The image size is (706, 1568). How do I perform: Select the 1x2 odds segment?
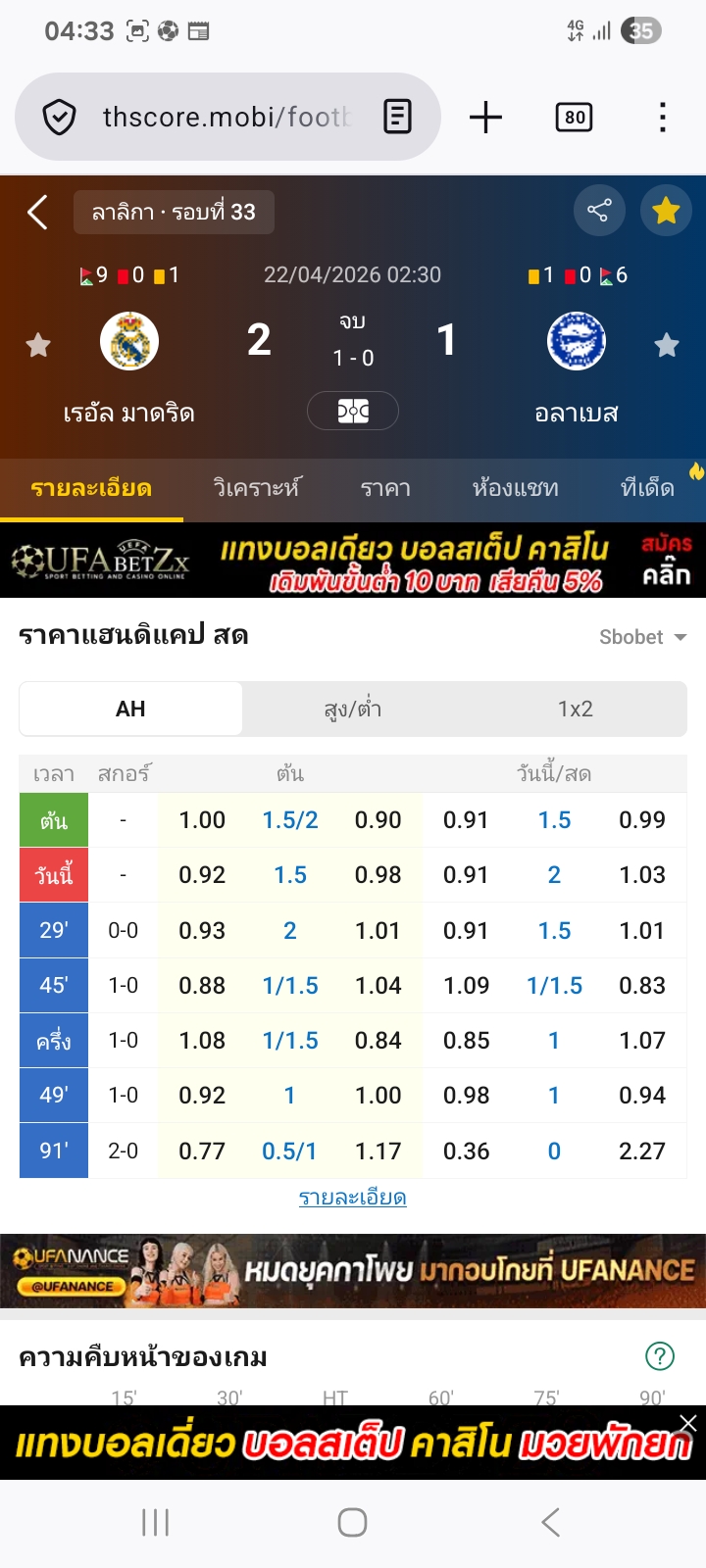pos(576,709)
